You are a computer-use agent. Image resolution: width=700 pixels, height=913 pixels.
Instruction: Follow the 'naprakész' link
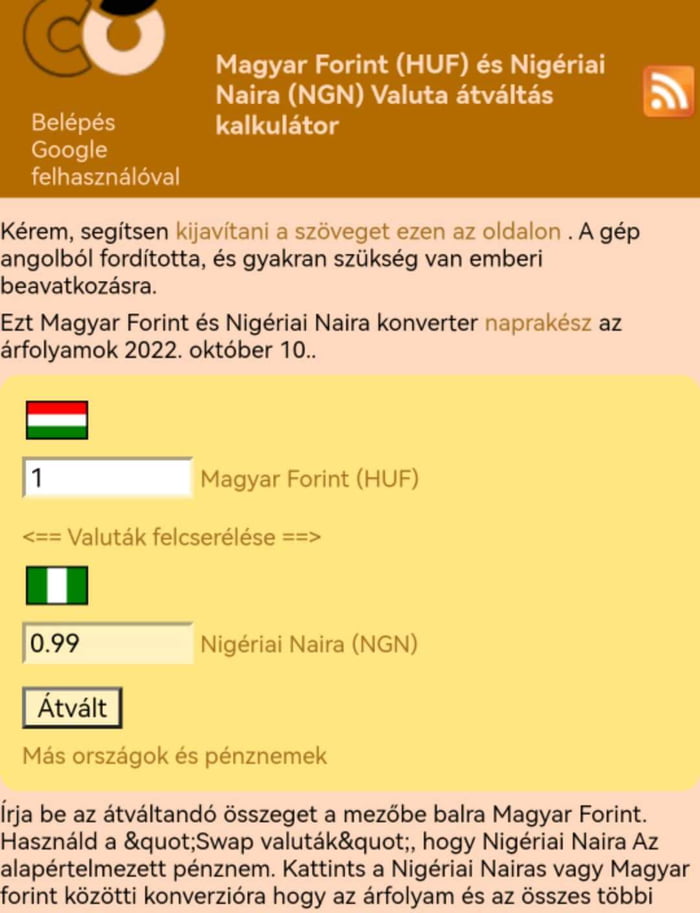pyautogui.click(x=539, y=324)
